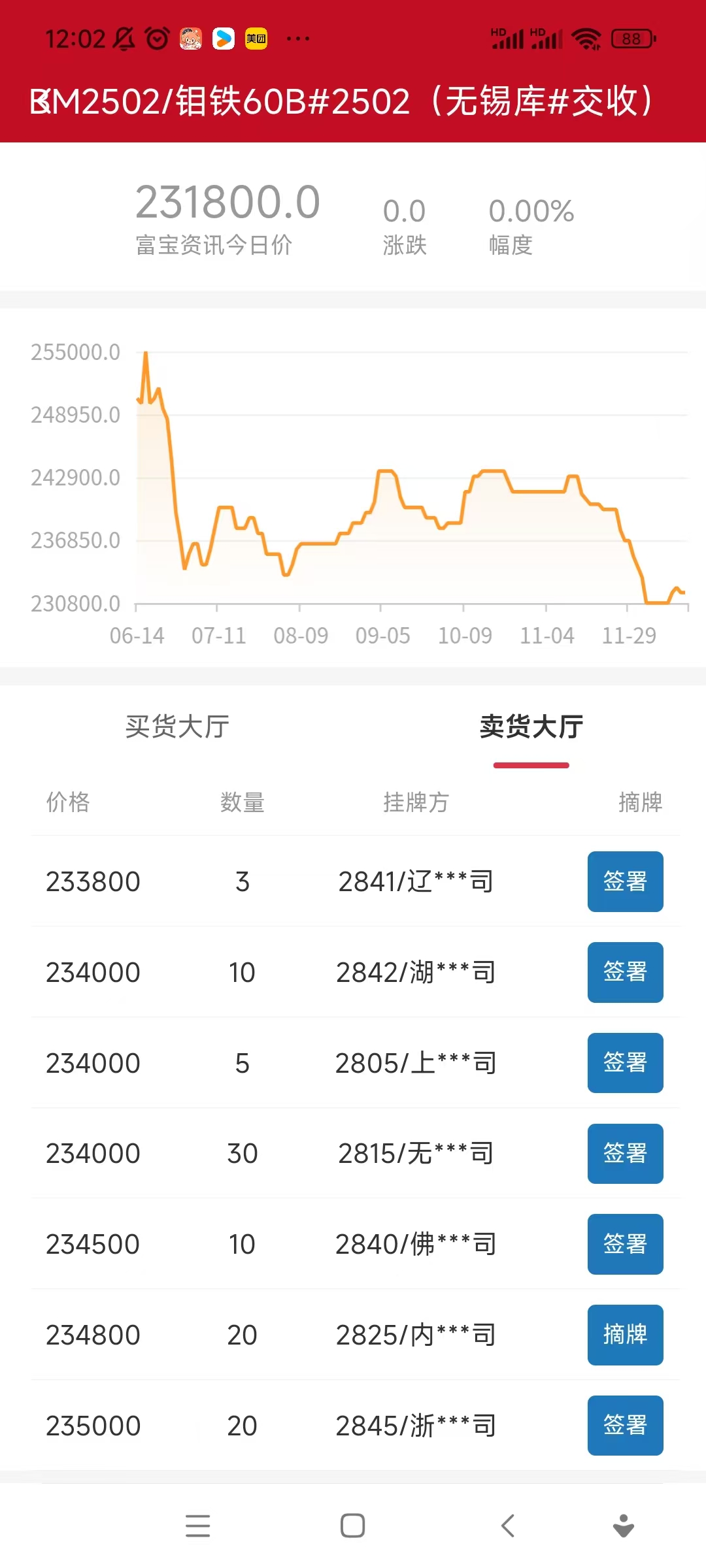Sign the 2815/无***司 offer of 30

click(x=625, y=1154)
